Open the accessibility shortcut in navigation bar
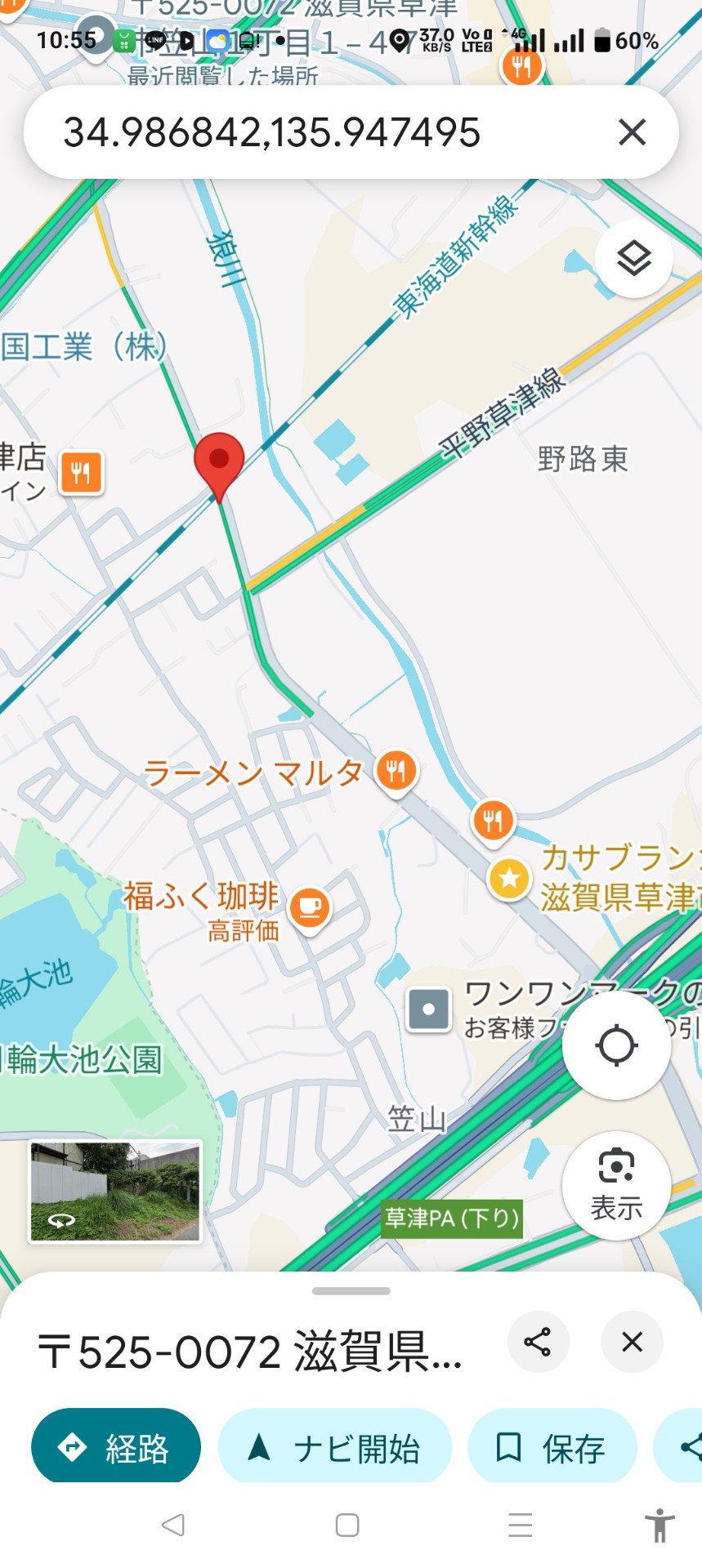 tap(659, 1525)
